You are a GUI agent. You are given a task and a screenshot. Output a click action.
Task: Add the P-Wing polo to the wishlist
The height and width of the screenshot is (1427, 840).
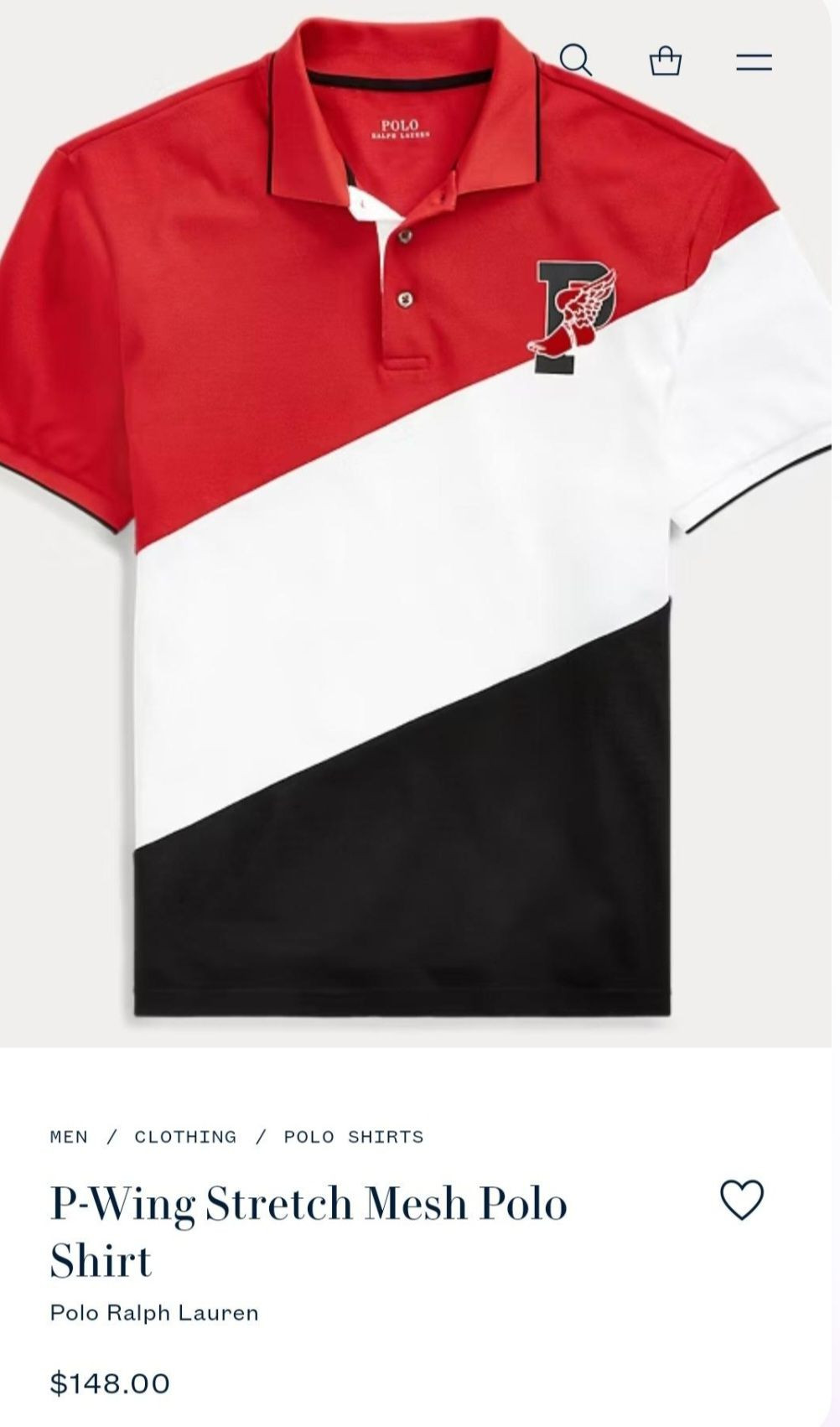[742, 1199]
